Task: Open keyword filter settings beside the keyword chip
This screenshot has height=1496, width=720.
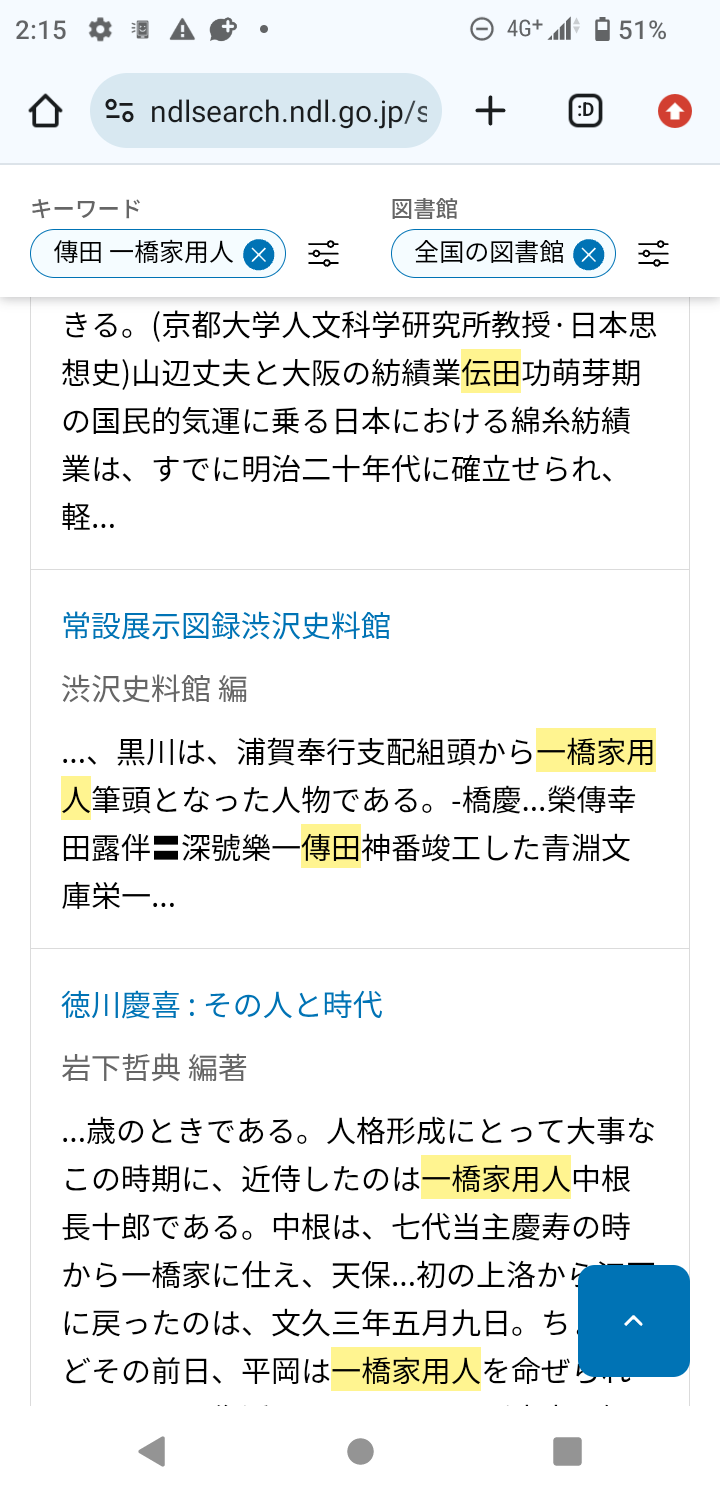Action: (323, 254)
